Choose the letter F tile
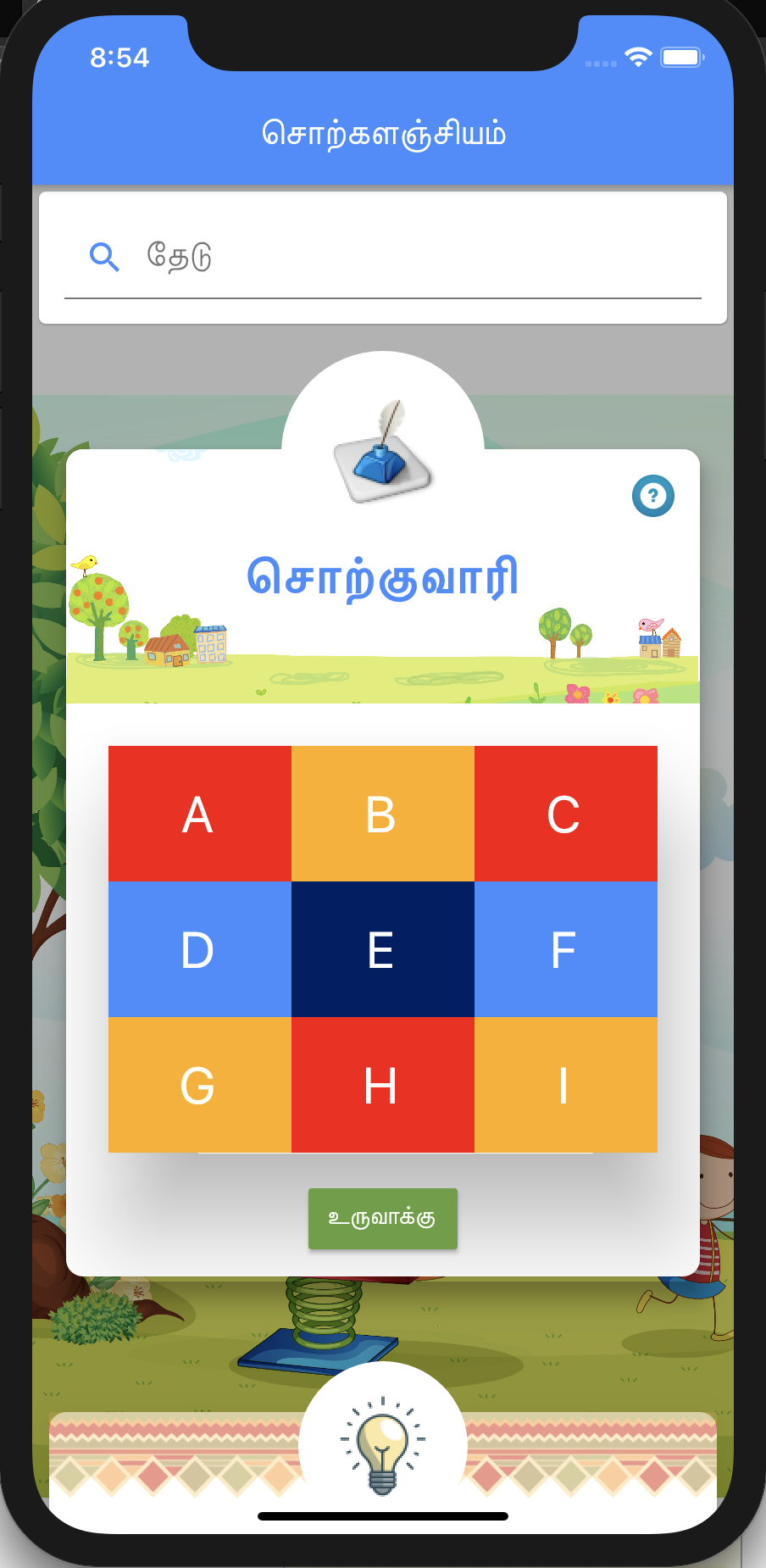Screen dimensions: 766x1568 (x=566, y=949)
